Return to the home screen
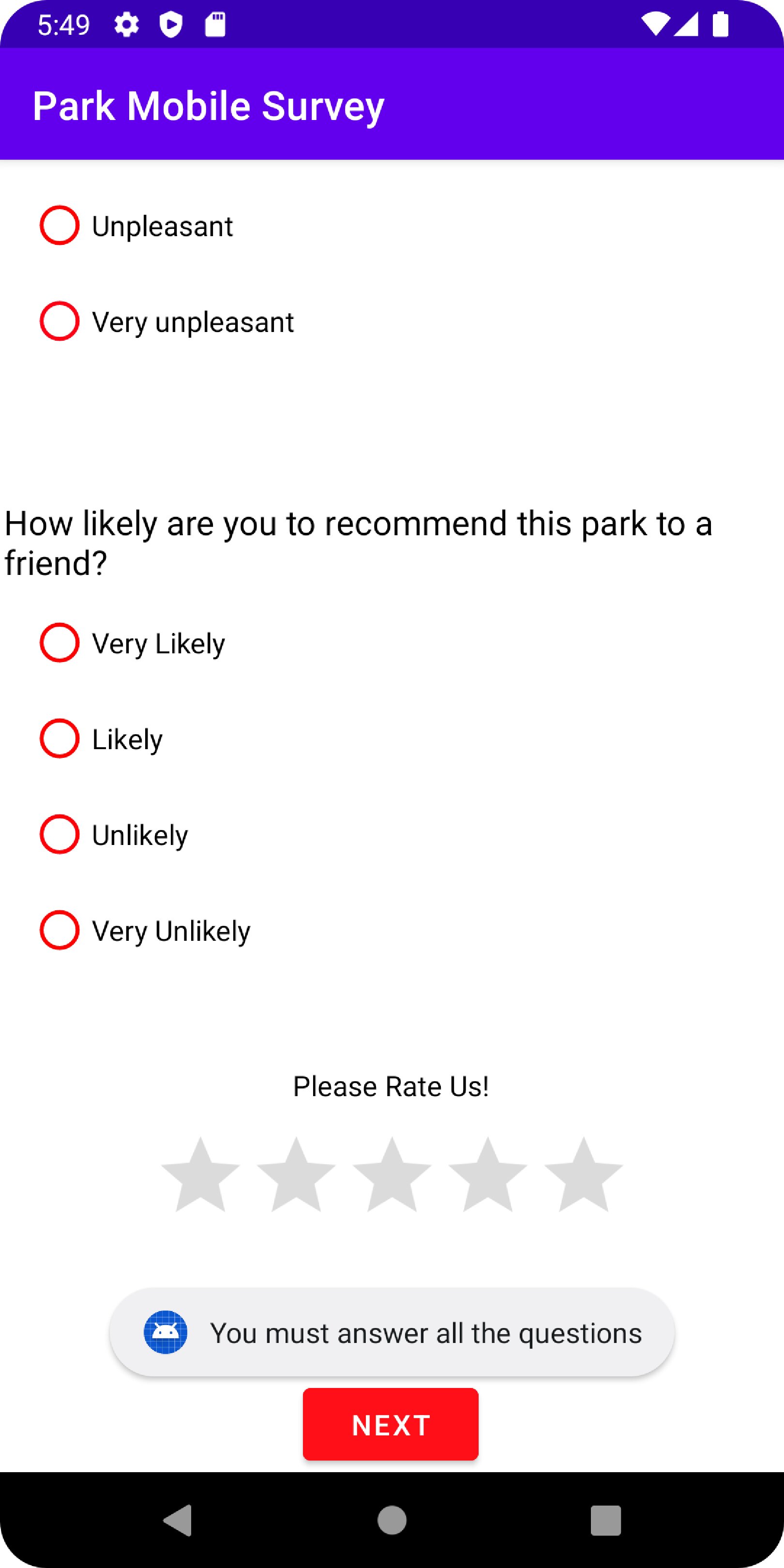Image resolution: width=784 pixels, height=1568 pixels. click(x=392, y=1520)
